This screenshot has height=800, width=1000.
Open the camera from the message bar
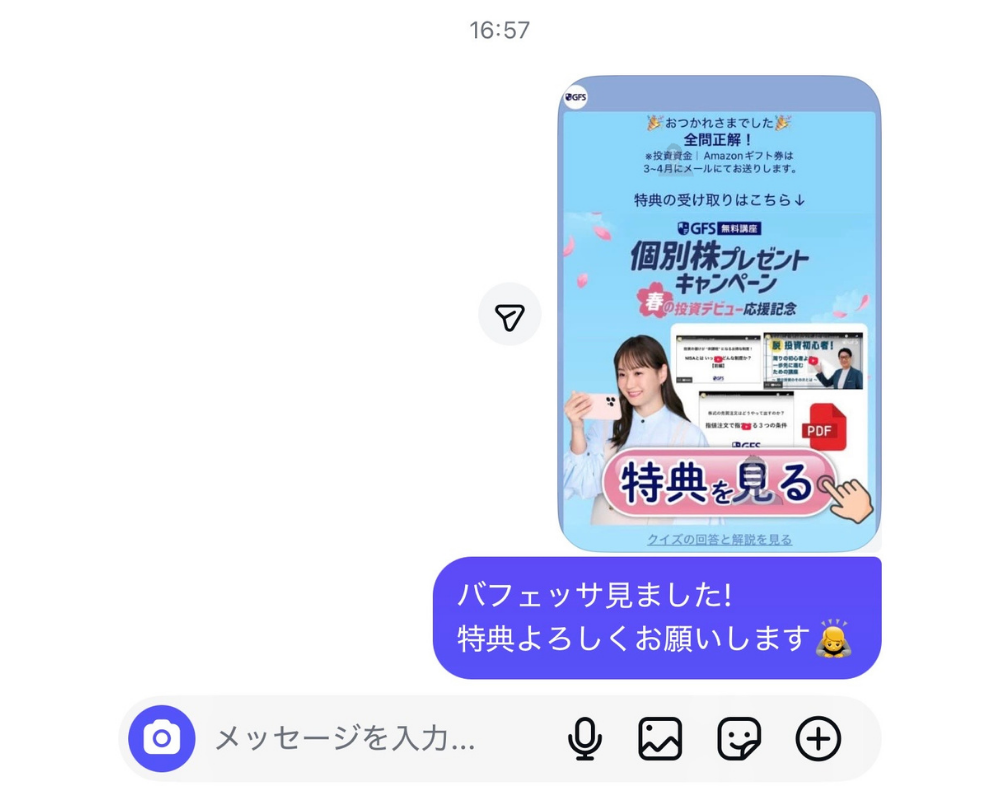(x=162, y=739)
